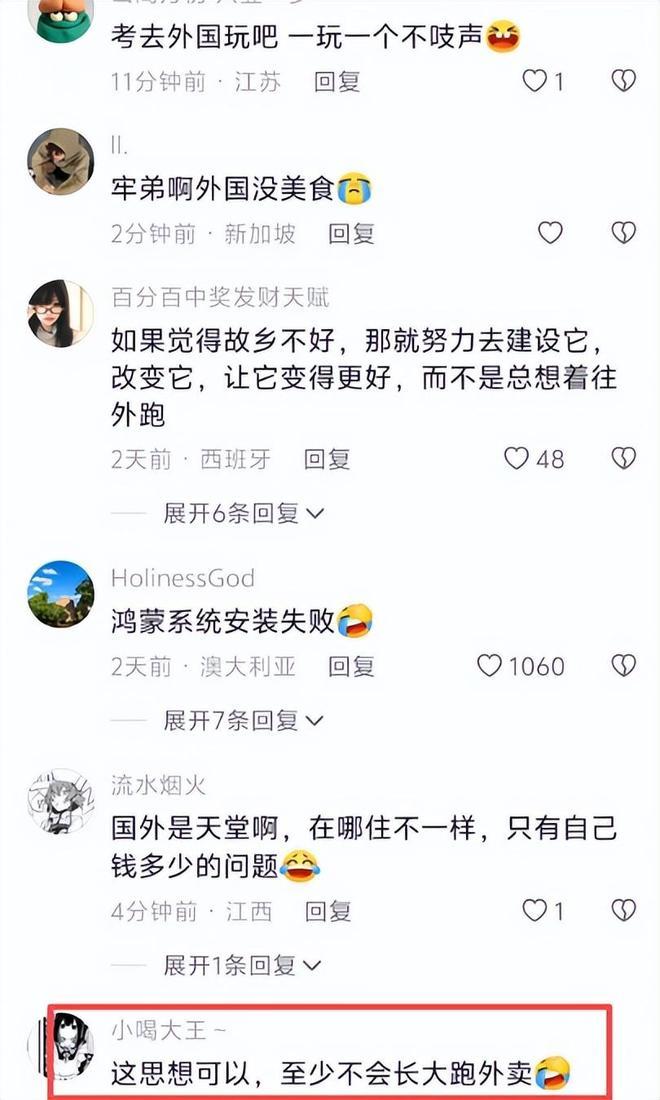Reply to 流水烟火's comment
This screenshot has height=1100, width=660.
click(x=328, y=911)
